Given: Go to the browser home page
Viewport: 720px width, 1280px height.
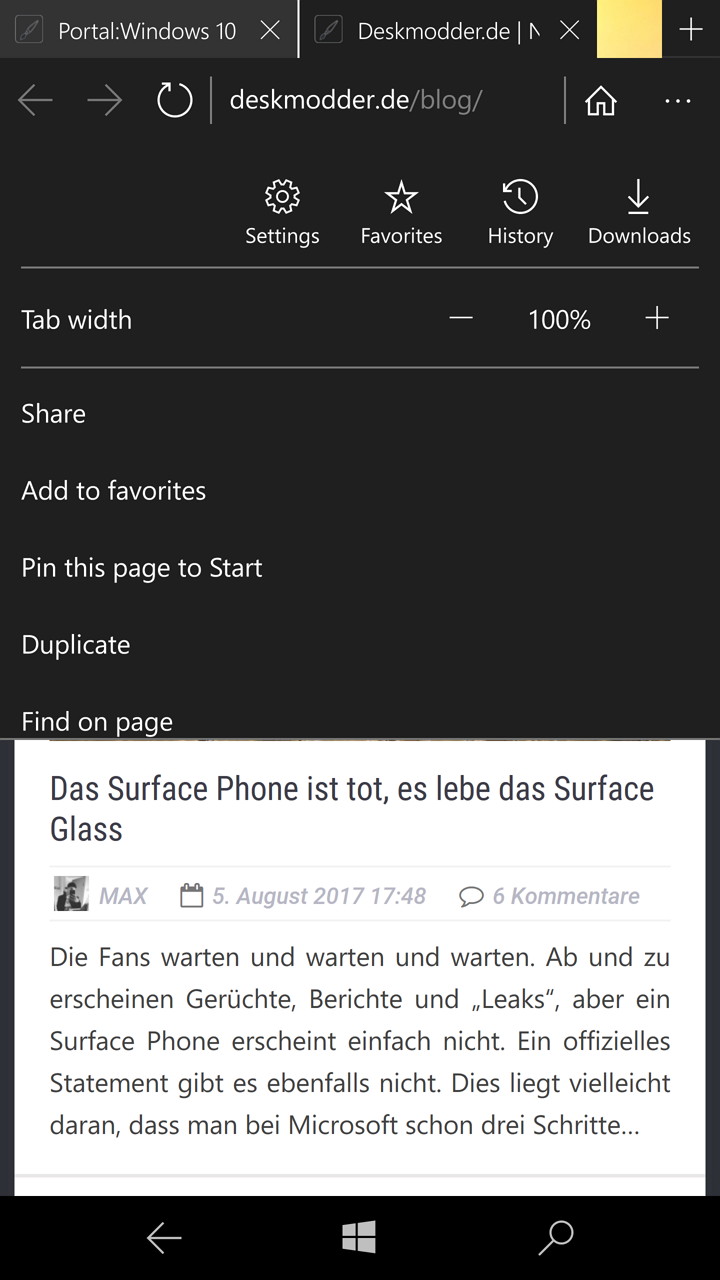Looking at the screenshot, I should [601, 100].
